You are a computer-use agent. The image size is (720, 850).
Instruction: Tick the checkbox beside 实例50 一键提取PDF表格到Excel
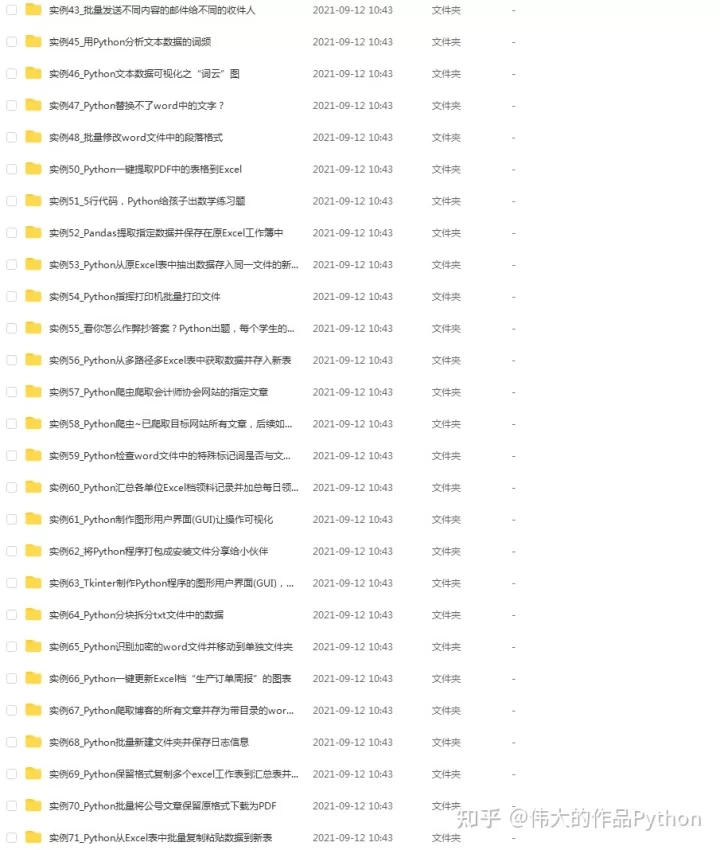pyautogui.click(x=12, y=169)
